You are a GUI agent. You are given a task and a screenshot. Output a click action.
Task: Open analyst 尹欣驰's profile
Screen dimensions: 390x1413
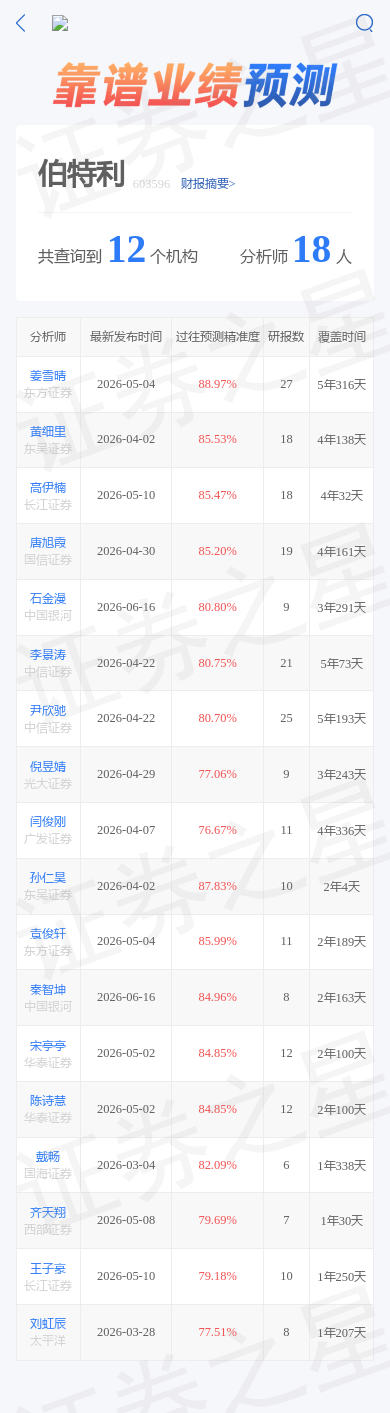[48, 711]
